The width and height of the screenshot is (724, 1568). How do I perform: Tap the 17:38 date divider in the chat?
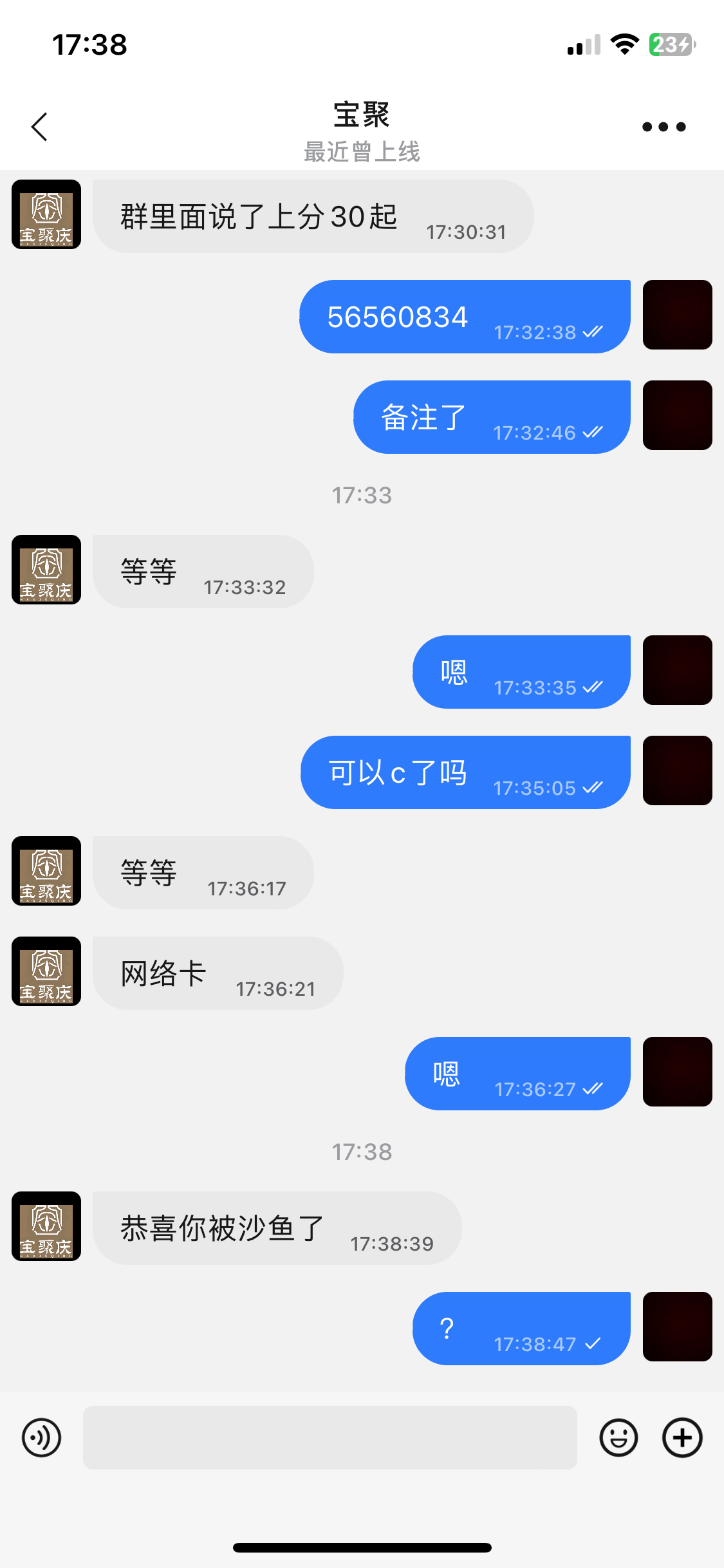pos(362,1152)
